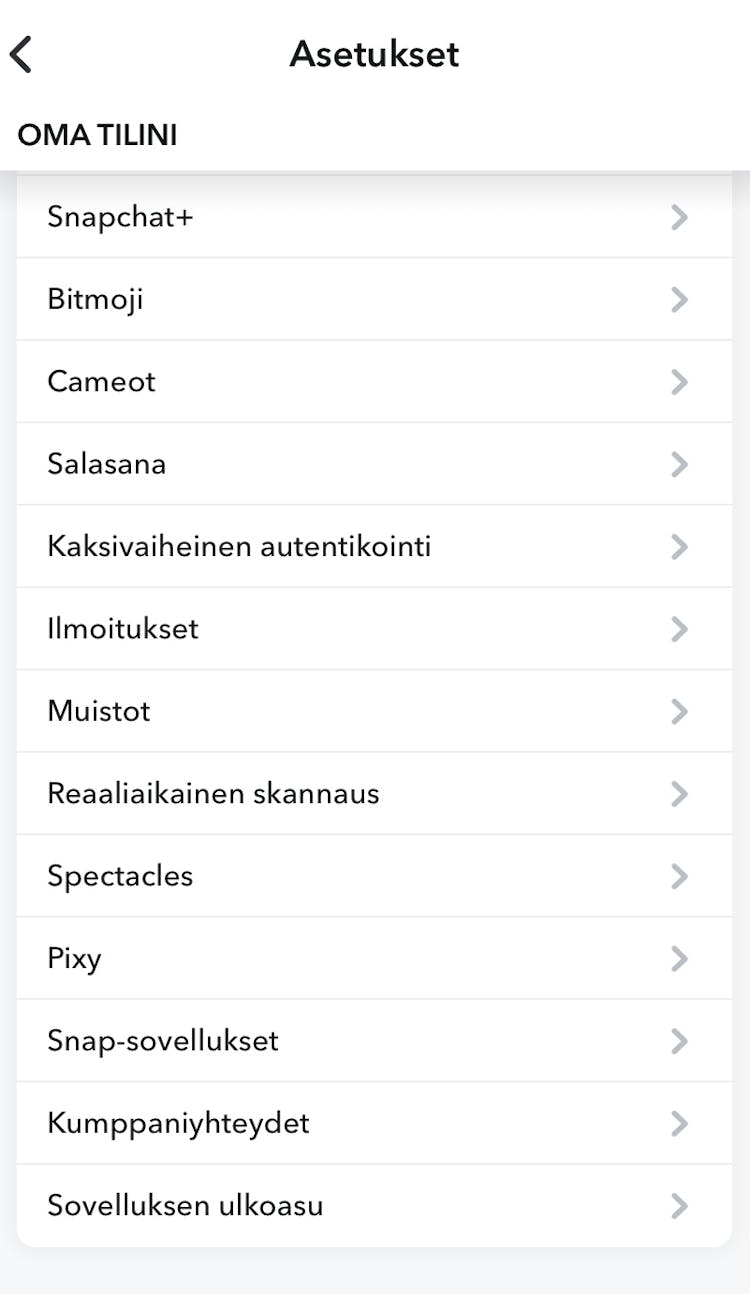Viewport: 750px width, 1294px height.
Task: Click the Asetukset title
Action: click(x=374, y=54)
